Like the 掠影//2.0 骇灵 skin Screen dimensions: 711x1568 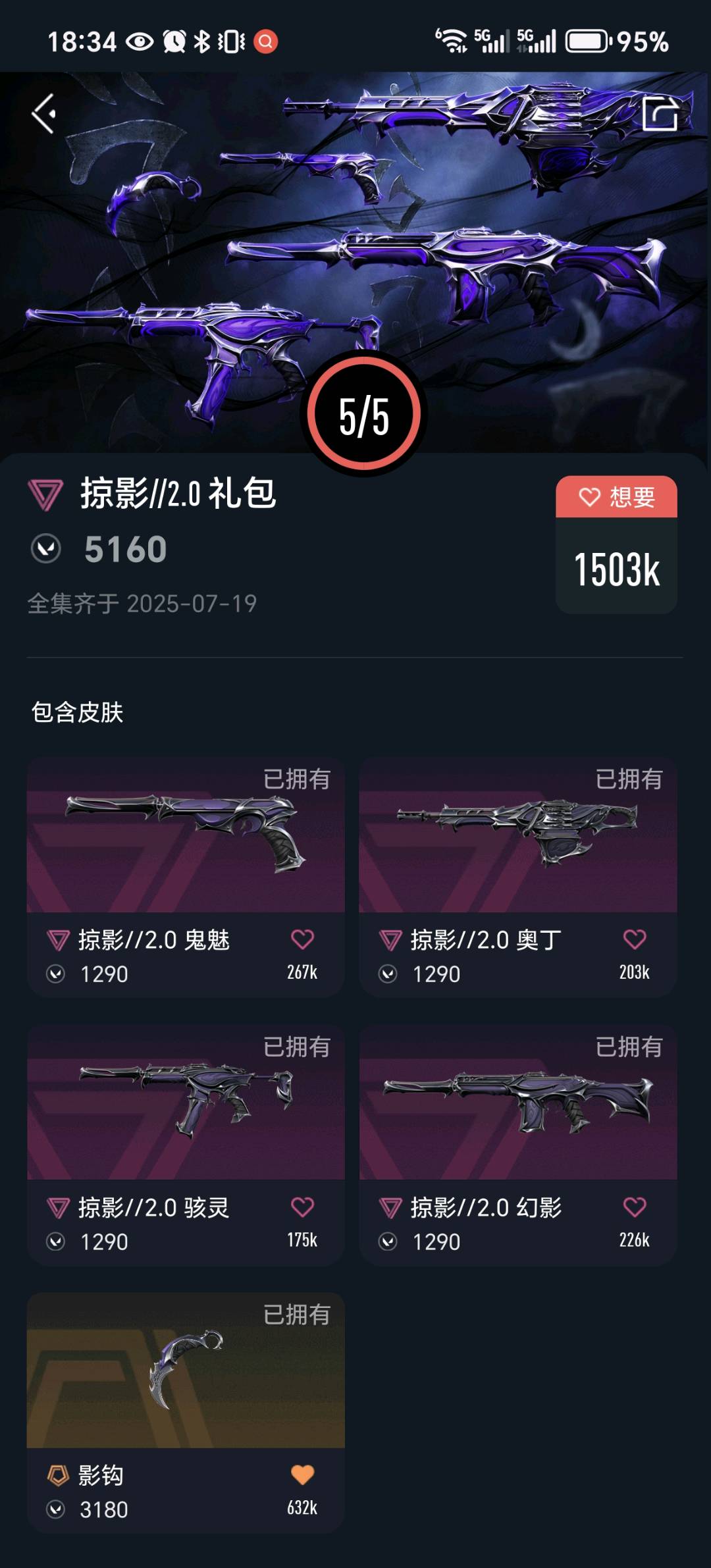coord(302,1207)
